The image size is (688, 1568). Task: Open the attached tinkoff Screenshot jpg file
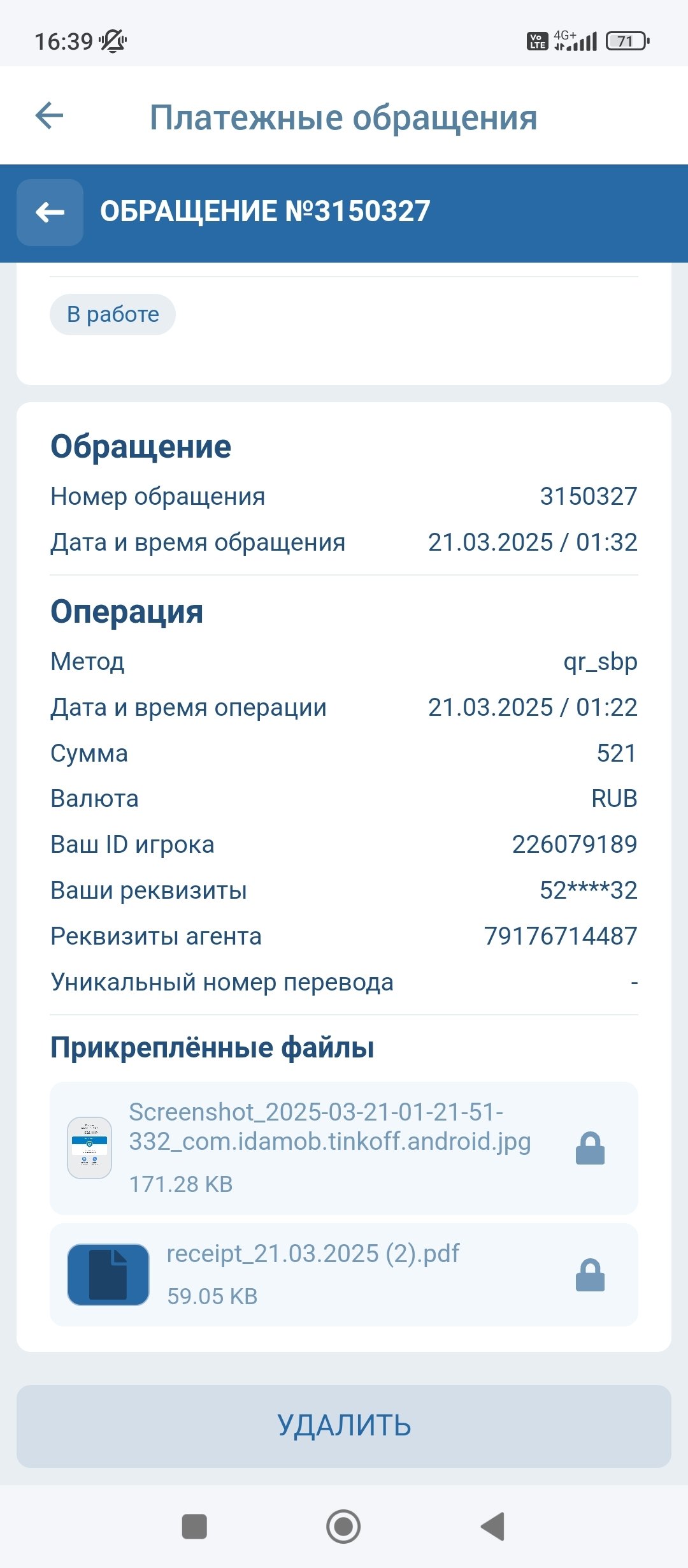(x=329, y=1127)
